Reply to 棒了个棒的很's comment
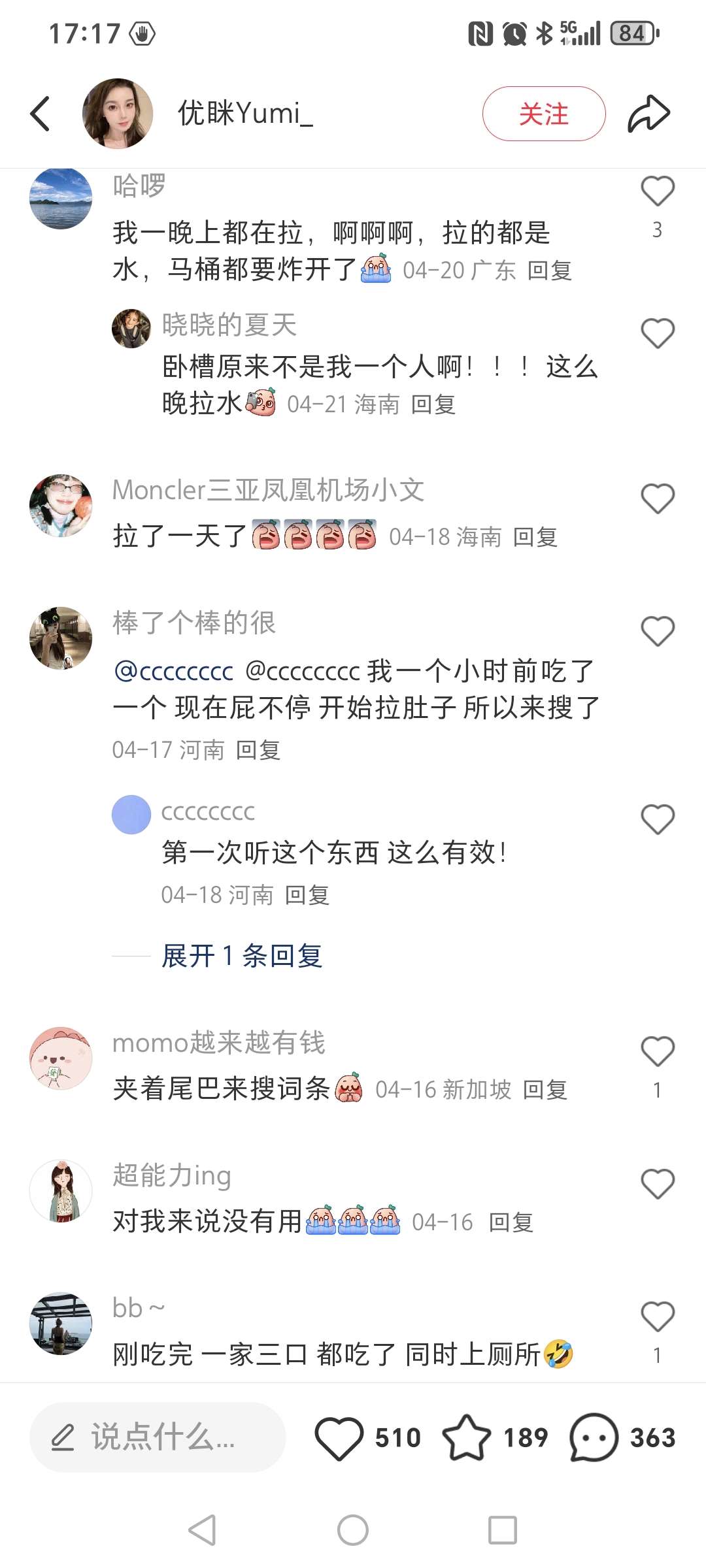The height and width of the screenshot is (1568, 706). [x=258, y=750]
